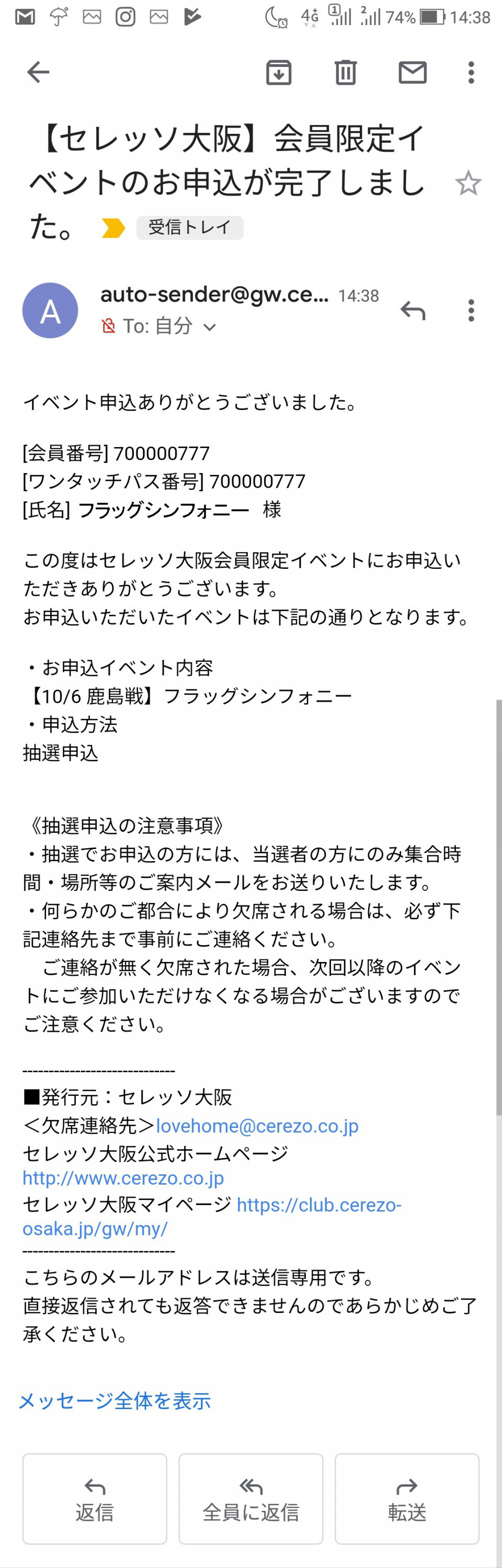Tap the 全員に返信 button
The image size is (502, 1568).
pyautogui.click(x=250, y=1498)
